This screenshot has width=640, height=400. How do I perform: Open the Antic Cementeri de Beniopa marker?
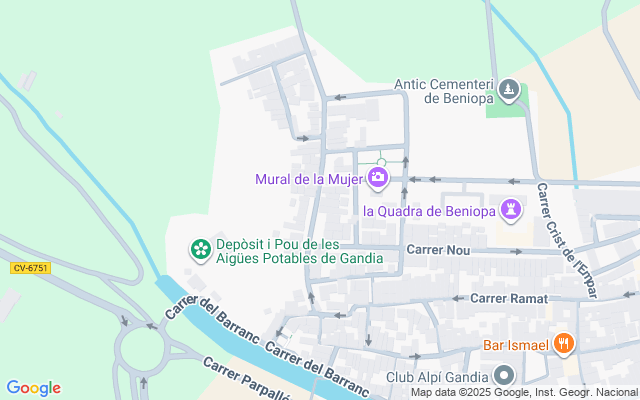tap(510, 91)
